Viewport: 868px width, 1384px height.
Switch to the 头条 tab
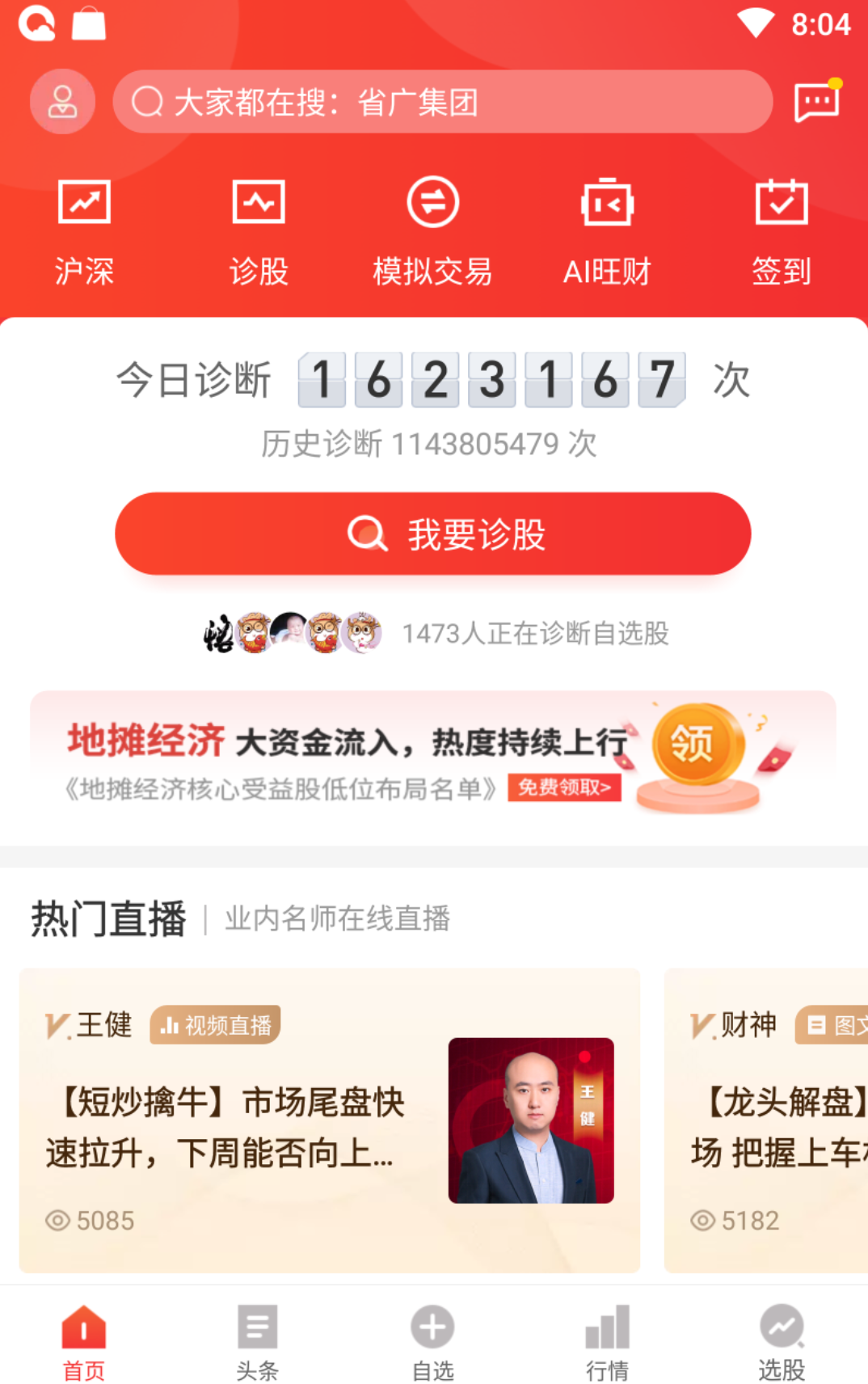(258, 1342)
